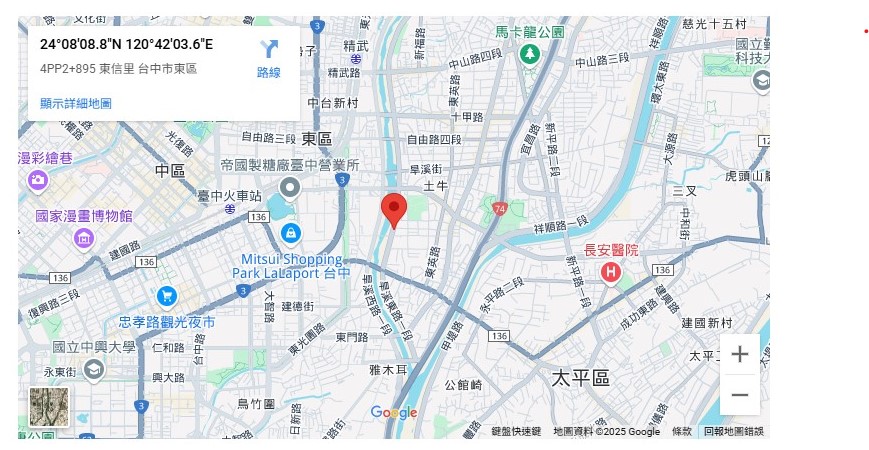869x450 pixels.
Task: Switch to satellite imagery thumbnail
Action: (49, 407)
